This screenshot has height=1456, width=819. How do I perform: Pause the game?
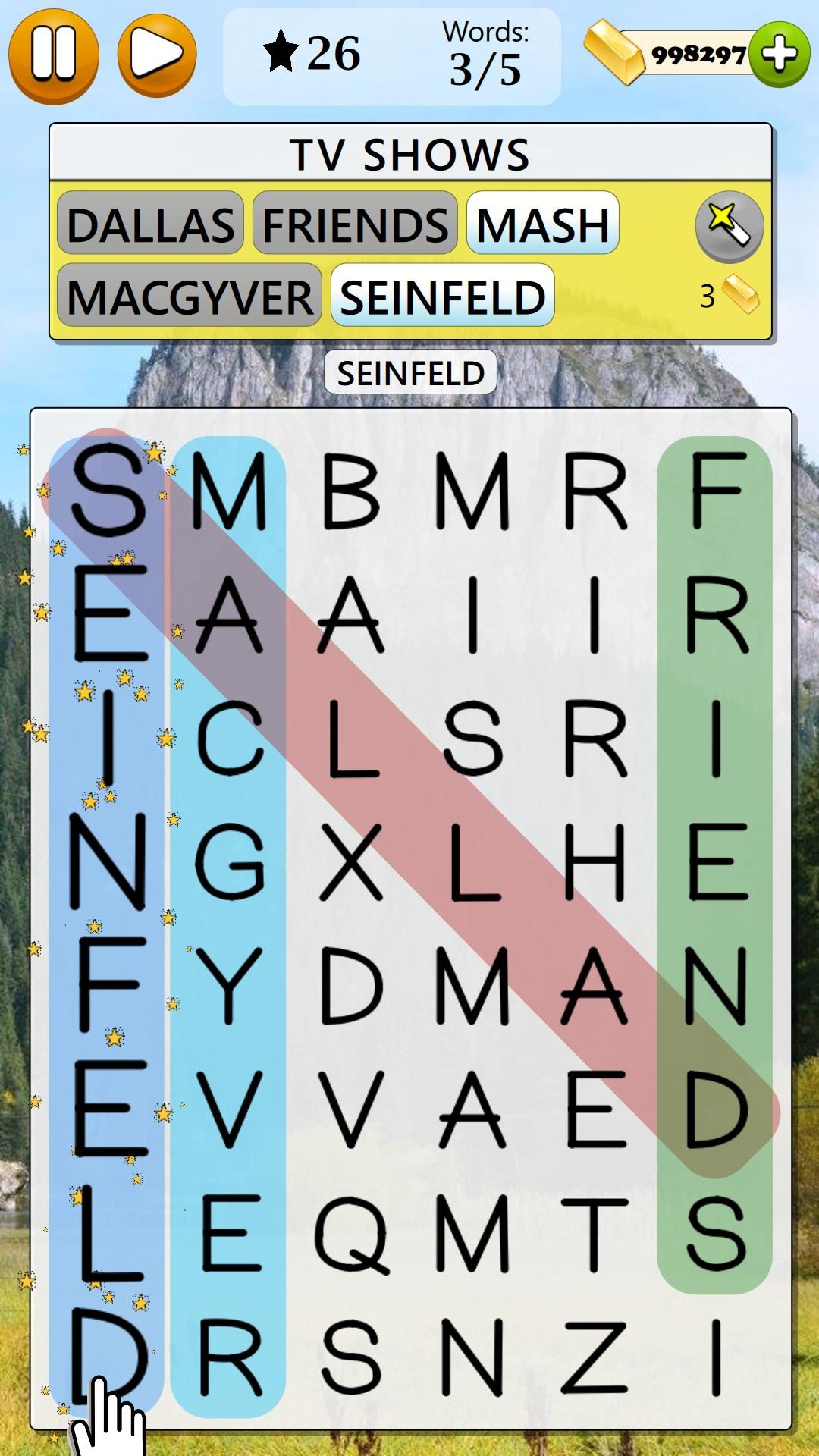pyautogui.click(x=53, y=53)
